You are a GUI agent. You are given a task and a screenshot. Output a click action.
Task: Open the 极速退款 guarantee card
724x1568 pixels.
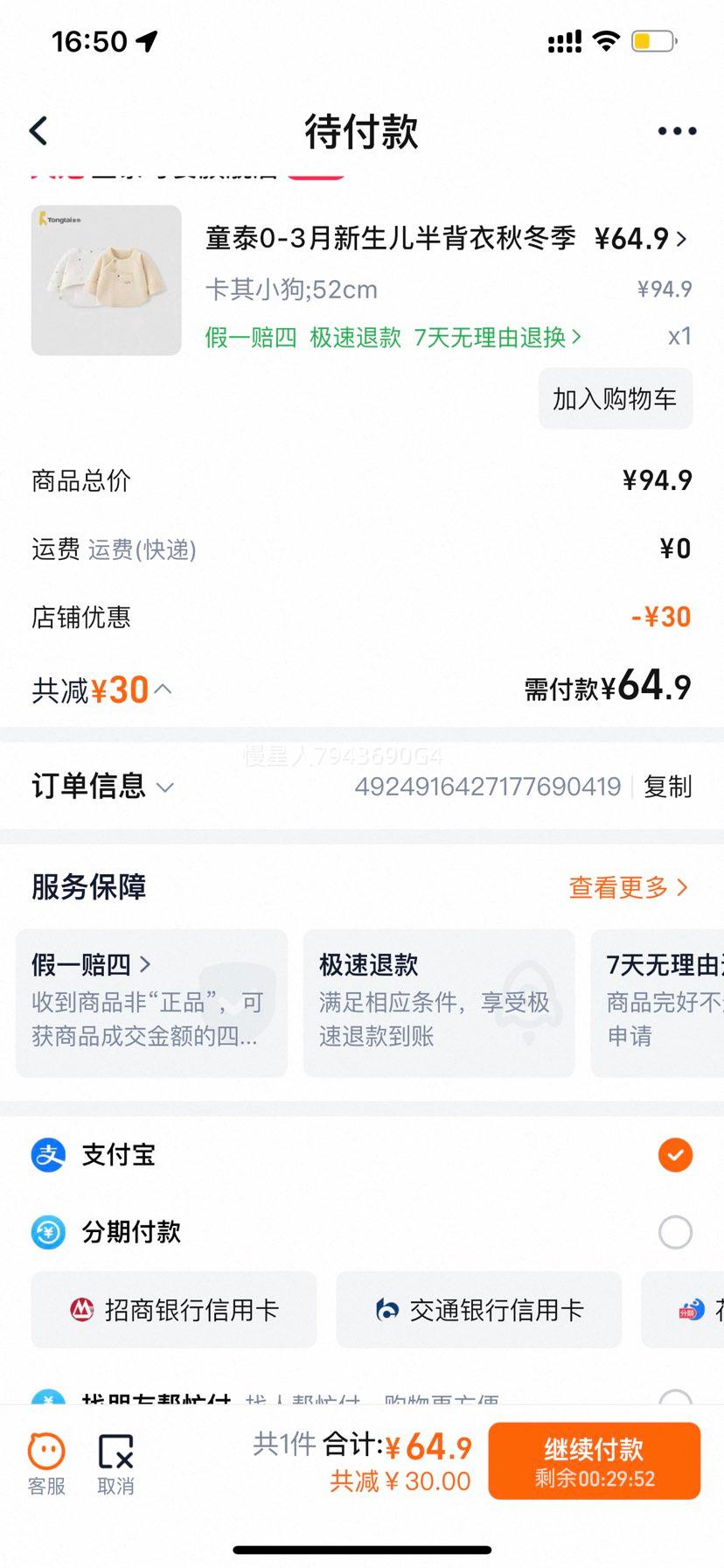pyautogui.click(x=438, y=1003)
